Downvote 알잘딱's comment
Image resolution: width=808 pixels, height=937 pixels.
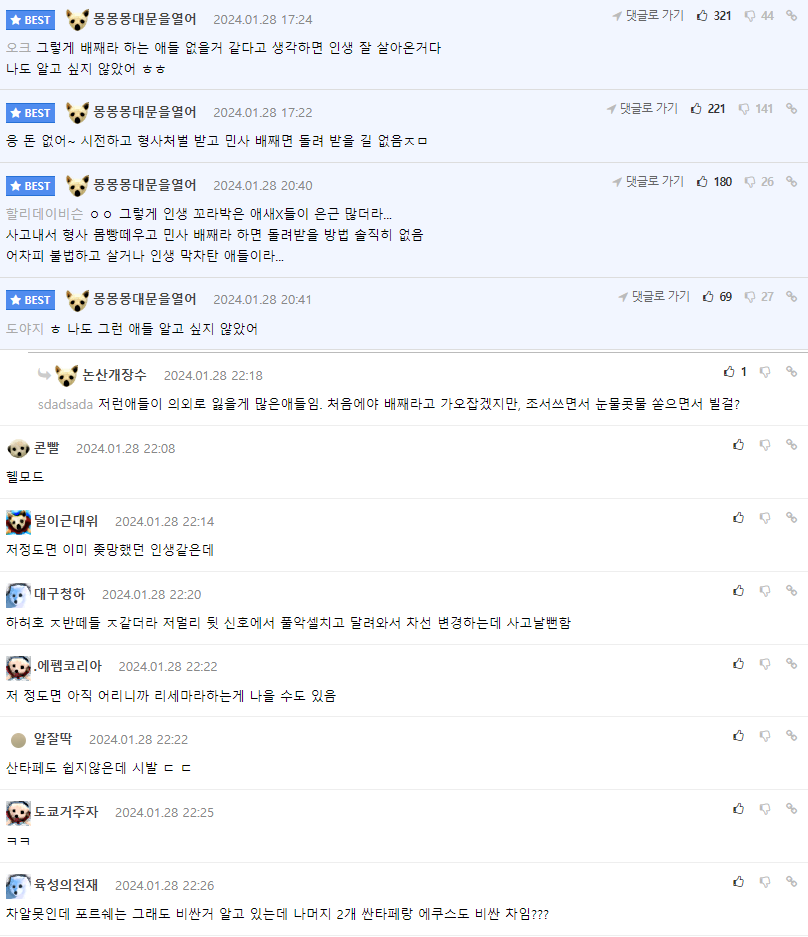coord(765,736)
